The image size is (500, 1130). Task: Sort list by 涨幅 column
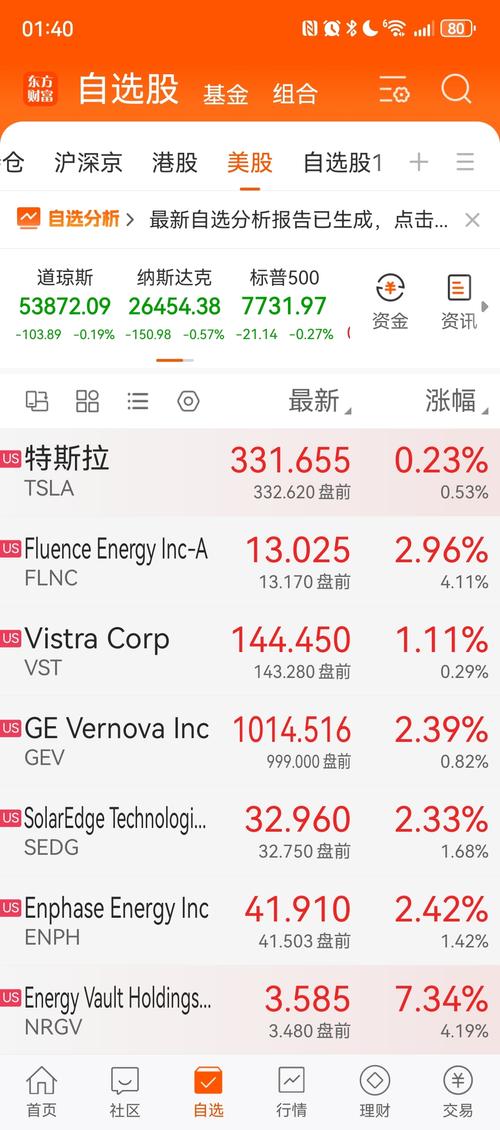(x=452, y=401)
